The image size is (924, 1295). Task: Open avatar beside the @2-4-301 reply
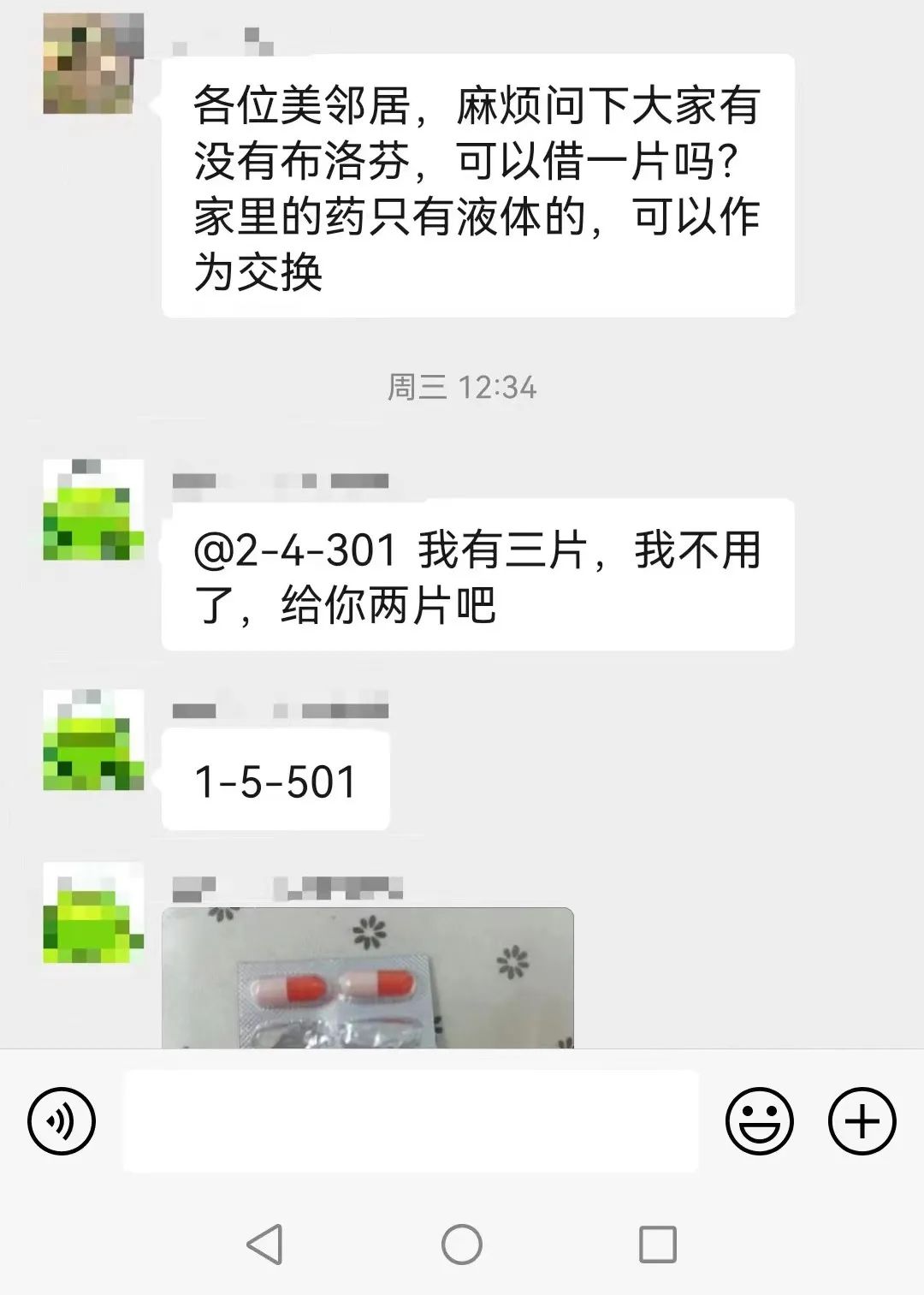pyautogui.click(x=92, y=510)
